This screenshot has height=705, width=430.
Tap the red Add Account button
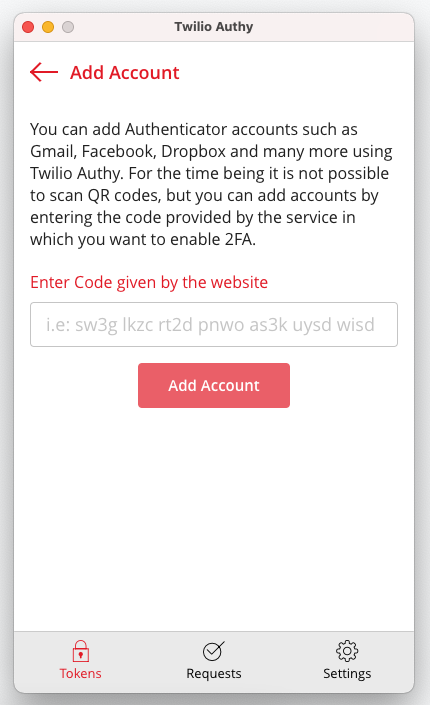(214, 385)
